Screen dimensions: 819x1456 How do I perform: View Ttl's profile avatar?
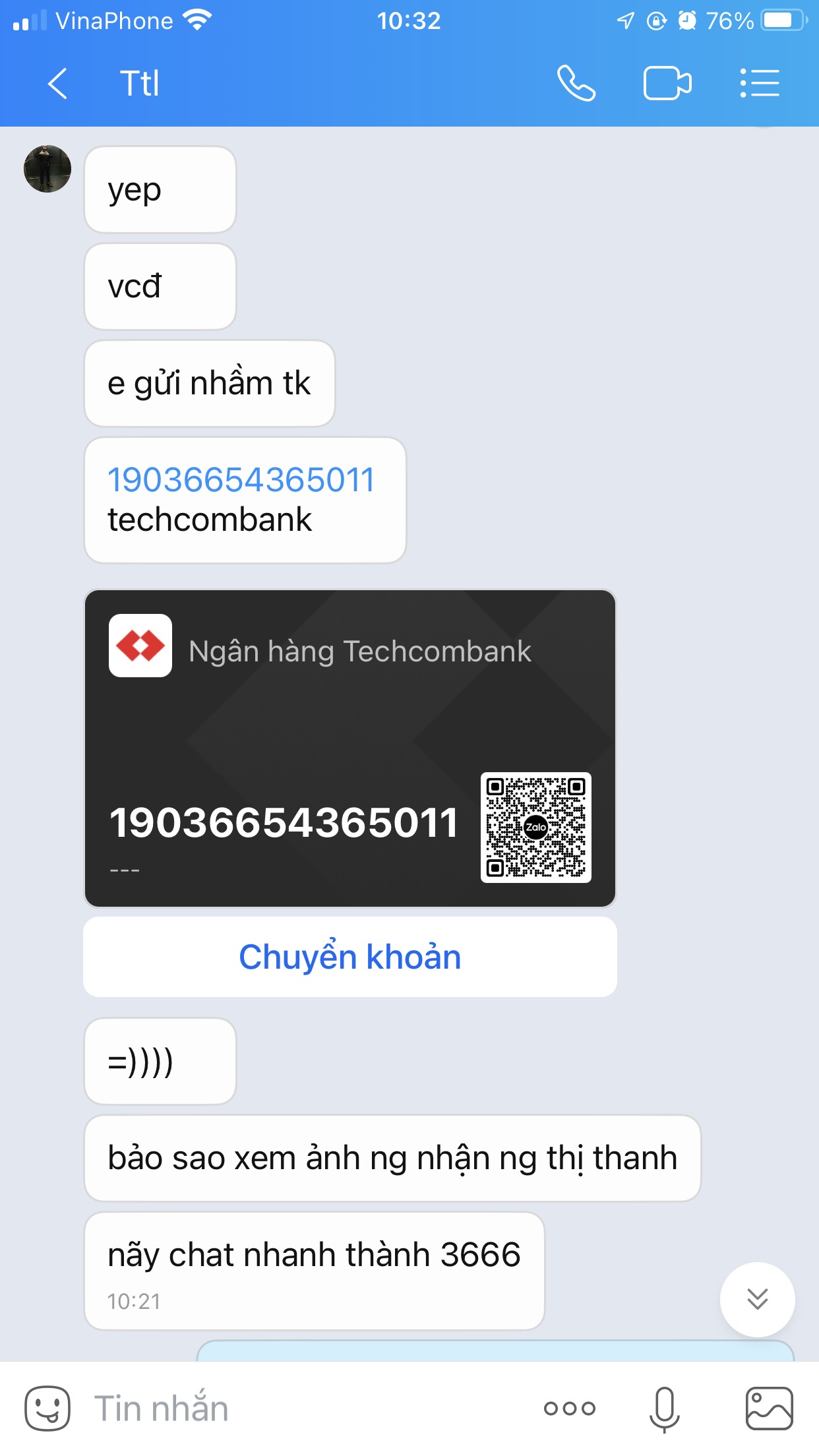click(47, 169)
